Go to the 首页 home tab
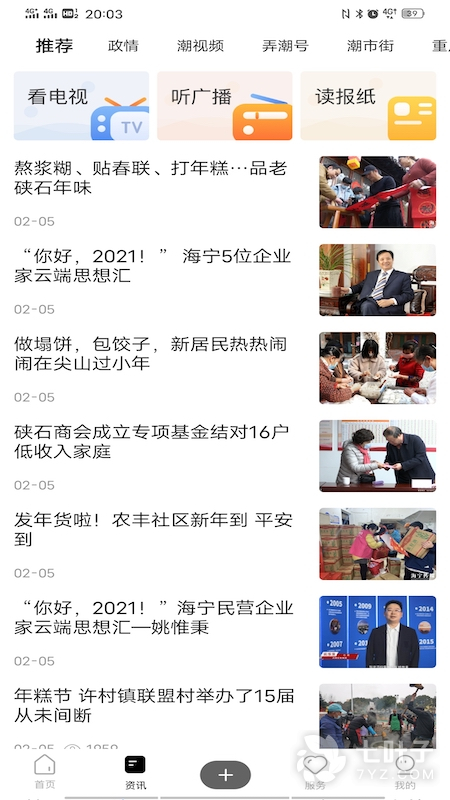Image resolution: width=450 pixels, height=800 pixels. (x=44, y=771)
